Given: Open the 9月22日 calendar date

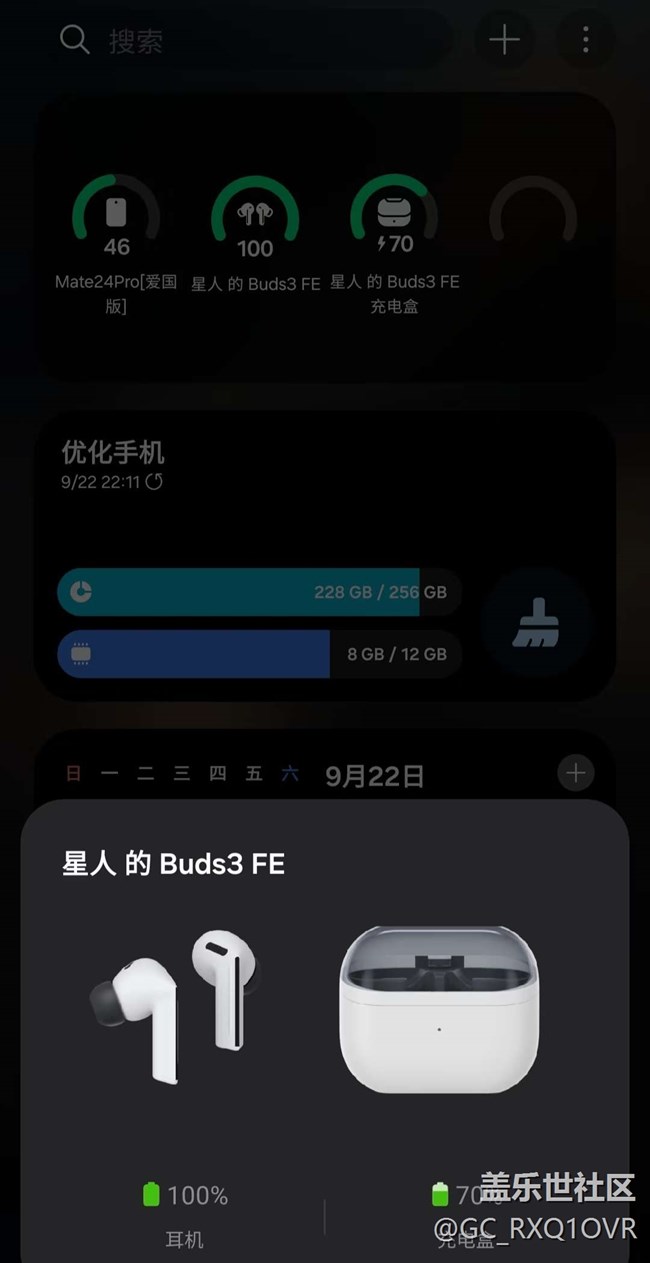Looking at the screenshot, I should point(375,775).
